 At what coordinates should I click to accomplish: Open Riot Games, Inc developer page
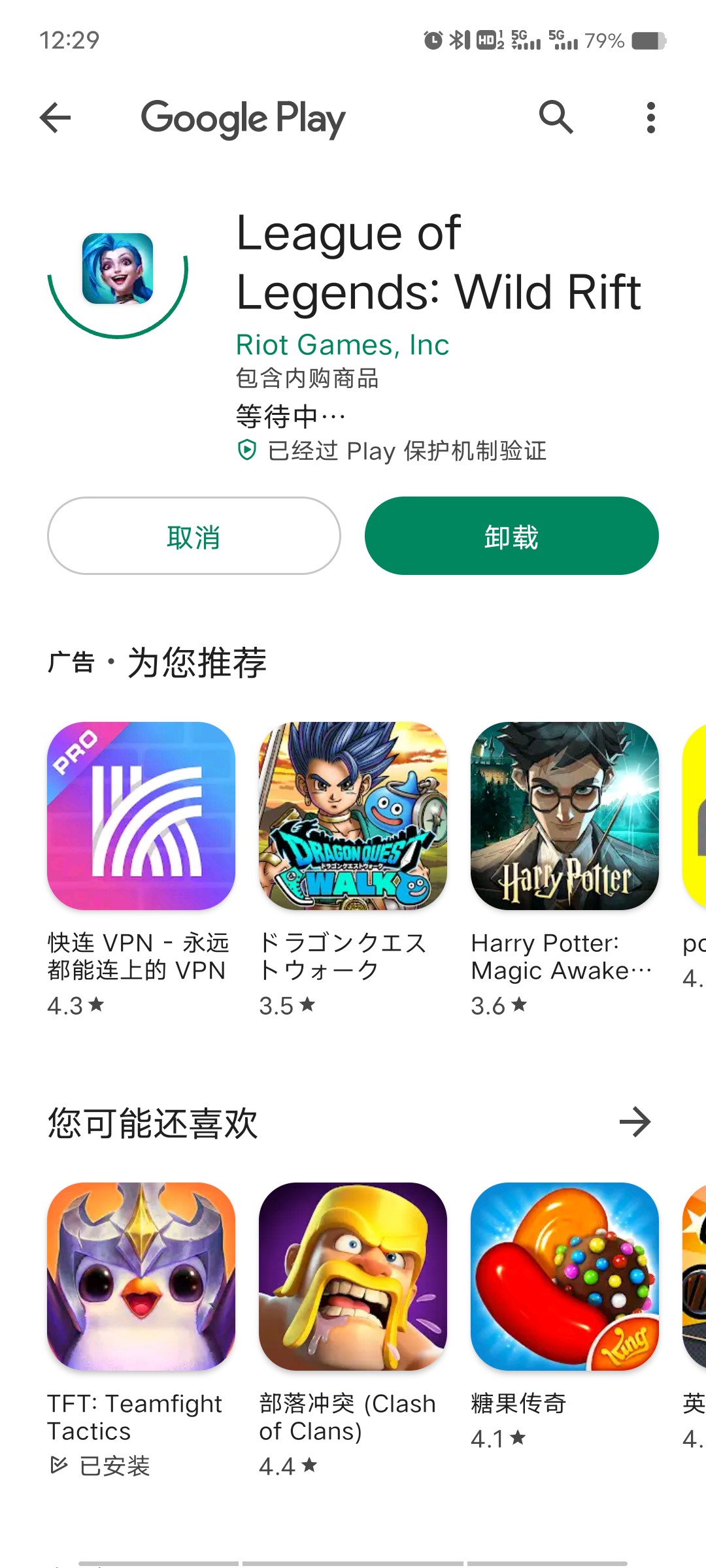[343, 345]
